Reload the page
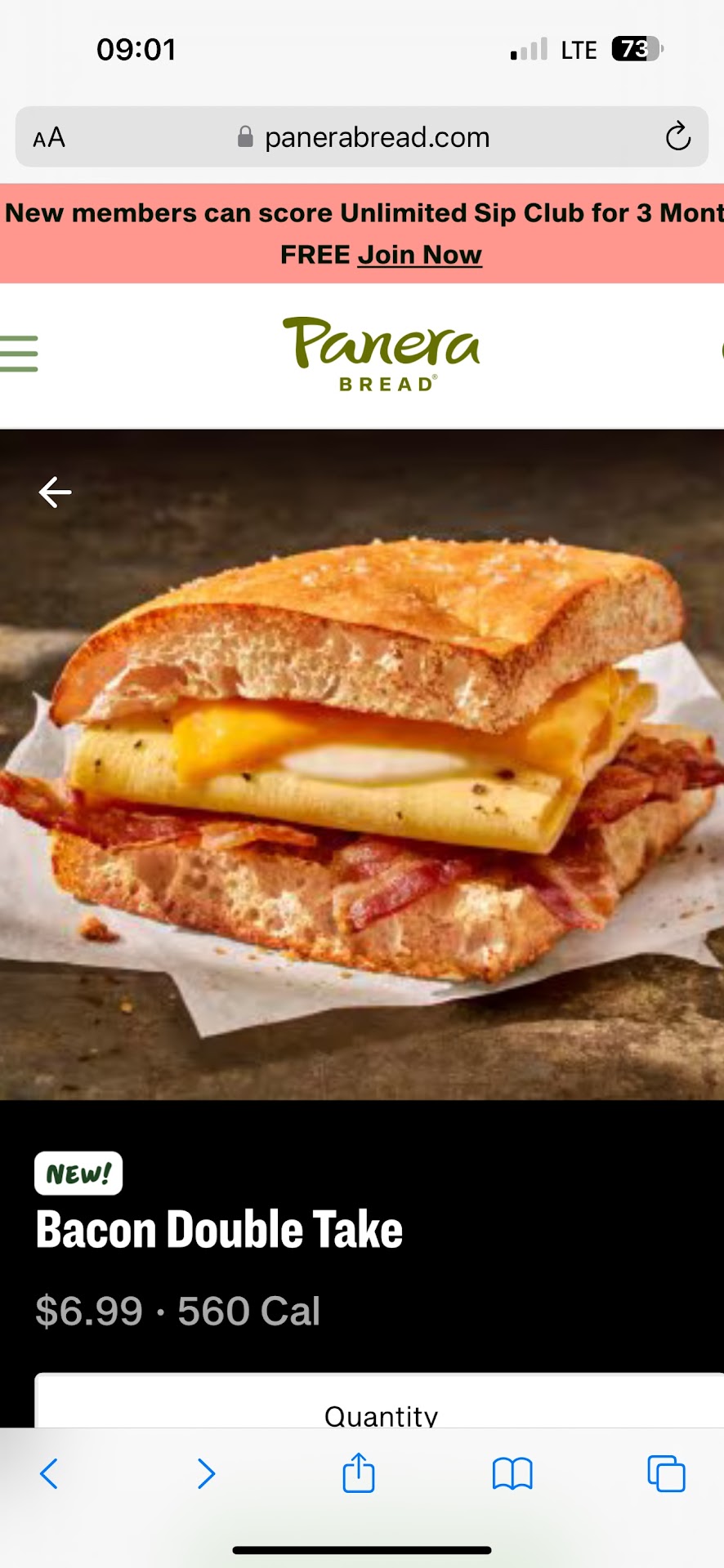724x1568 pixels. 677,137
